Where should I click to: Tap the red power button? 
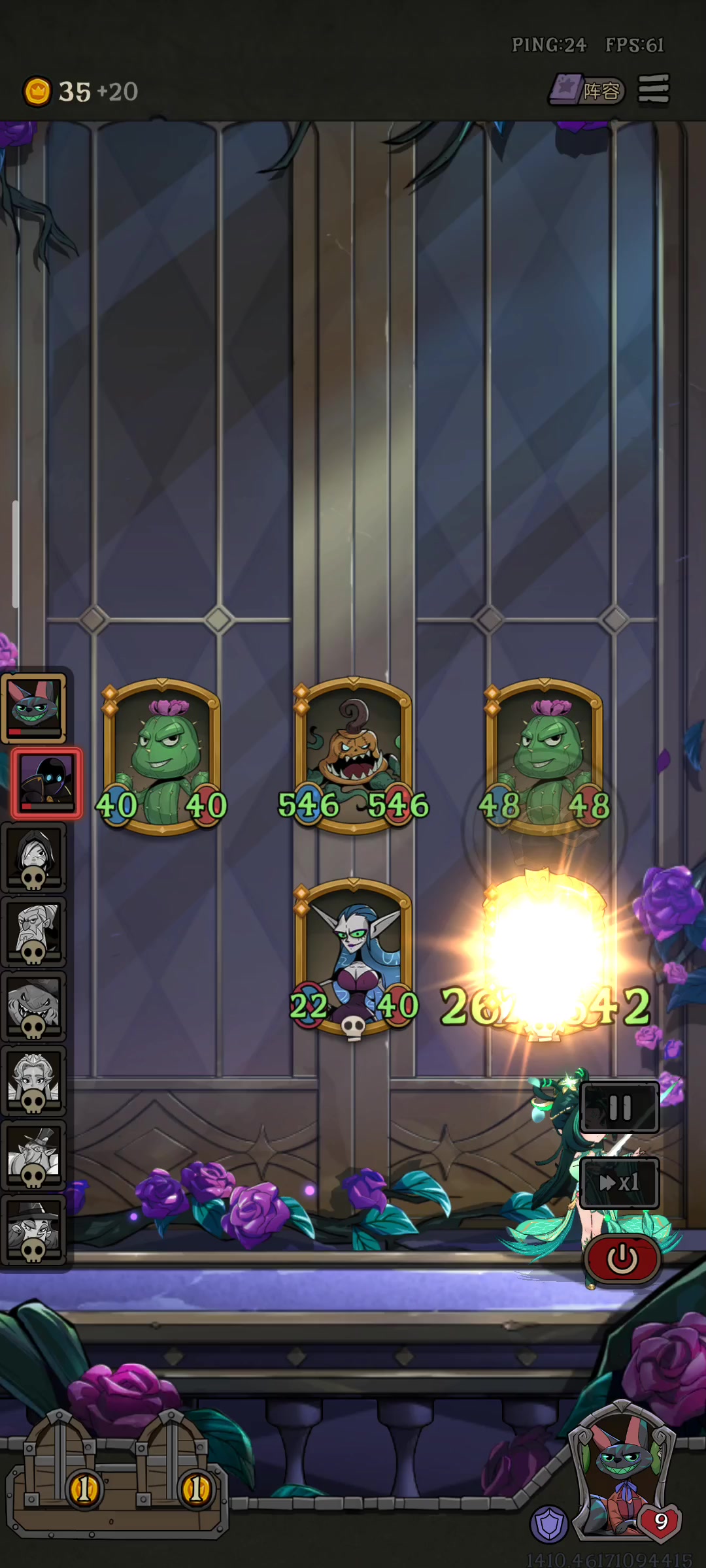click(x=622, y=1258)
